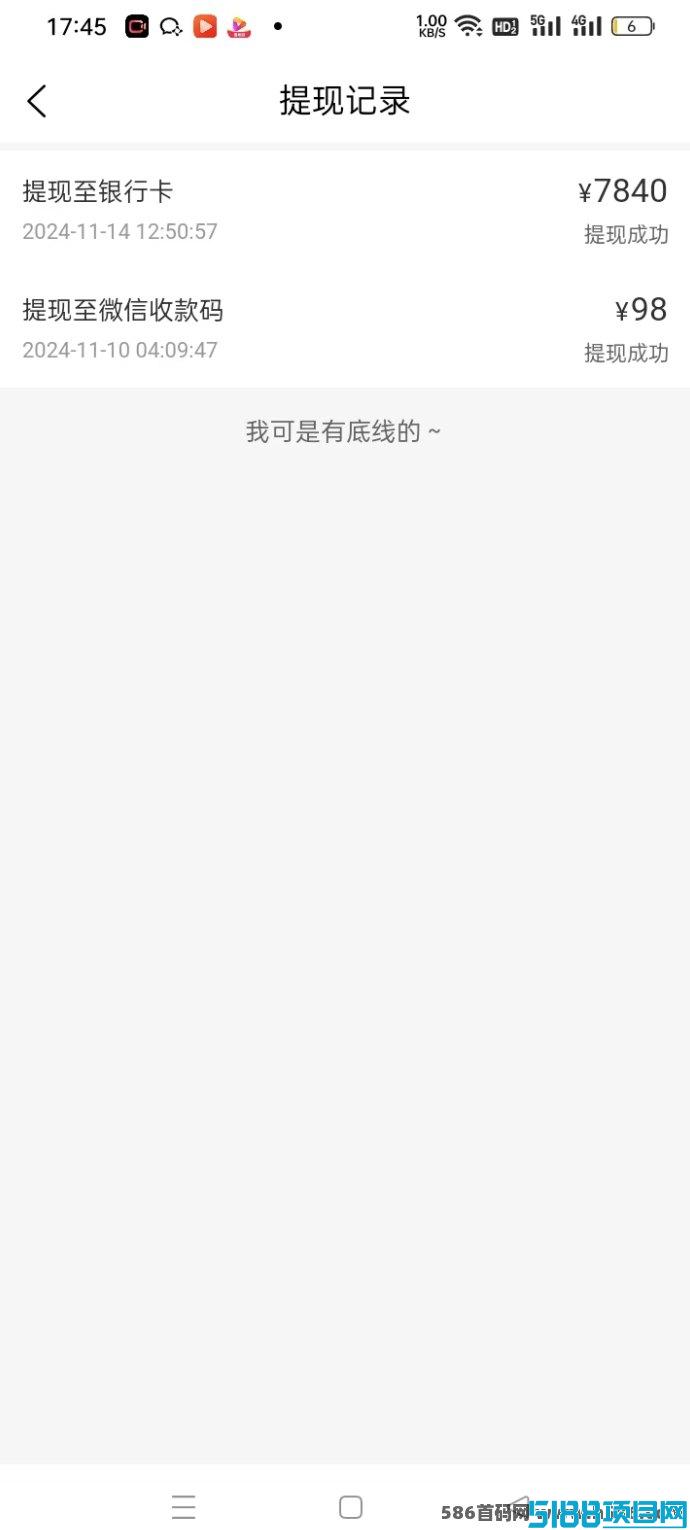Open the 提现至银行卡 ¥7840 record
The width and height of the screenshot is (690, 1530).
pyautogui.click(x=345, y=210)
